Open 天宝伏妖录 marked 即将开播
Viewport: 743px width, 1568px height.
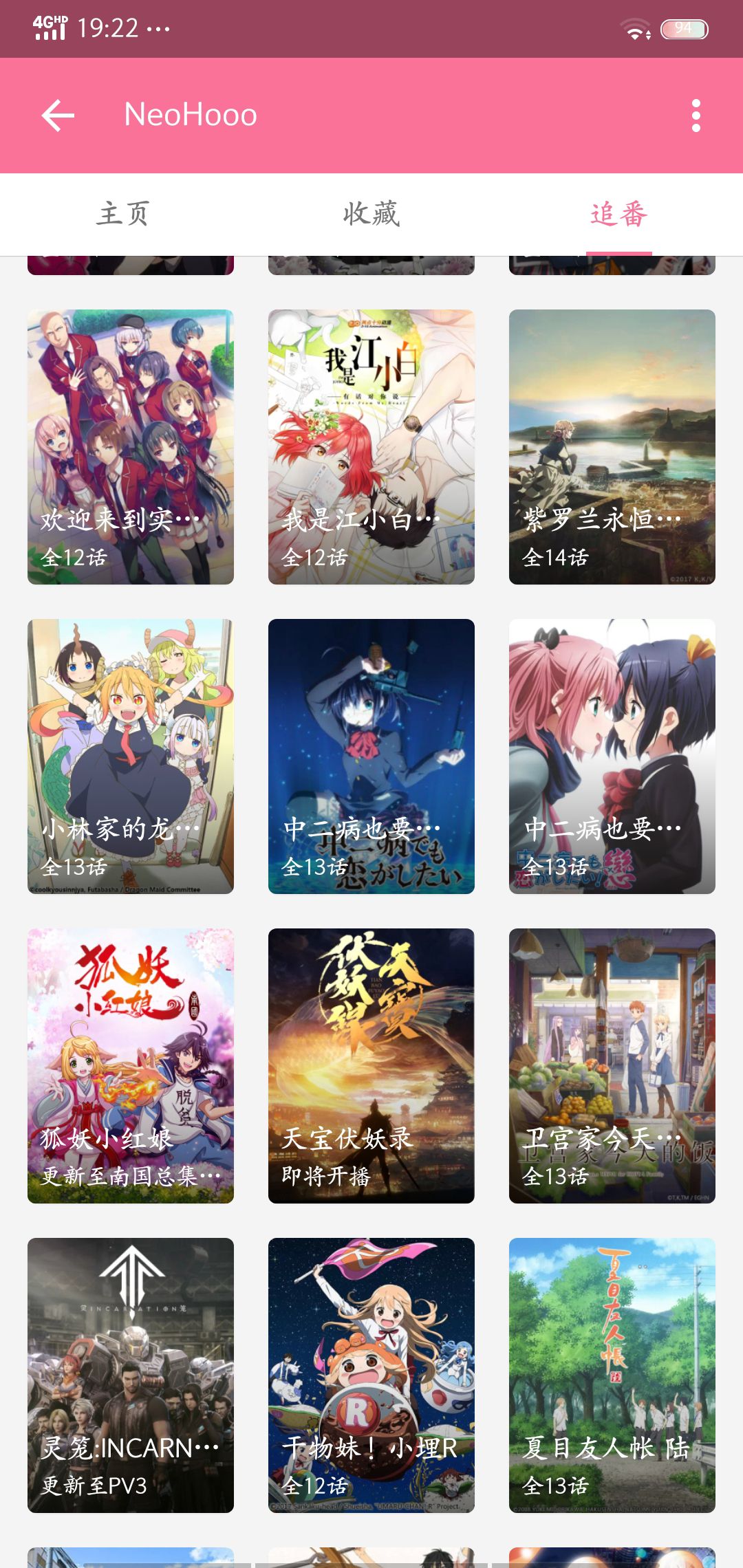[x=371, y=1066]
